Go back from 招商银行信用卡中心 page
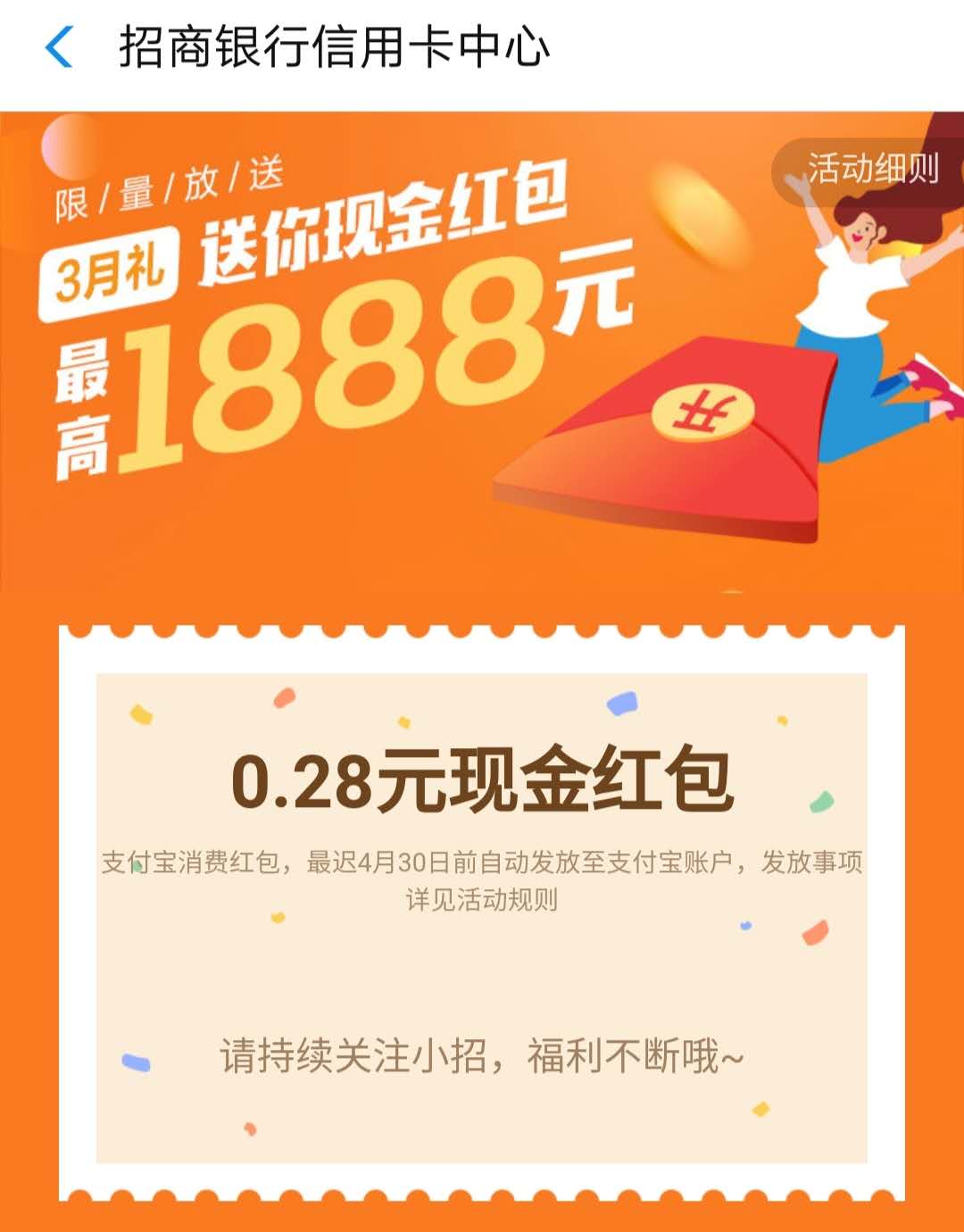The height and width of the screenshot is (1232, 964). (x=59, y=47)
